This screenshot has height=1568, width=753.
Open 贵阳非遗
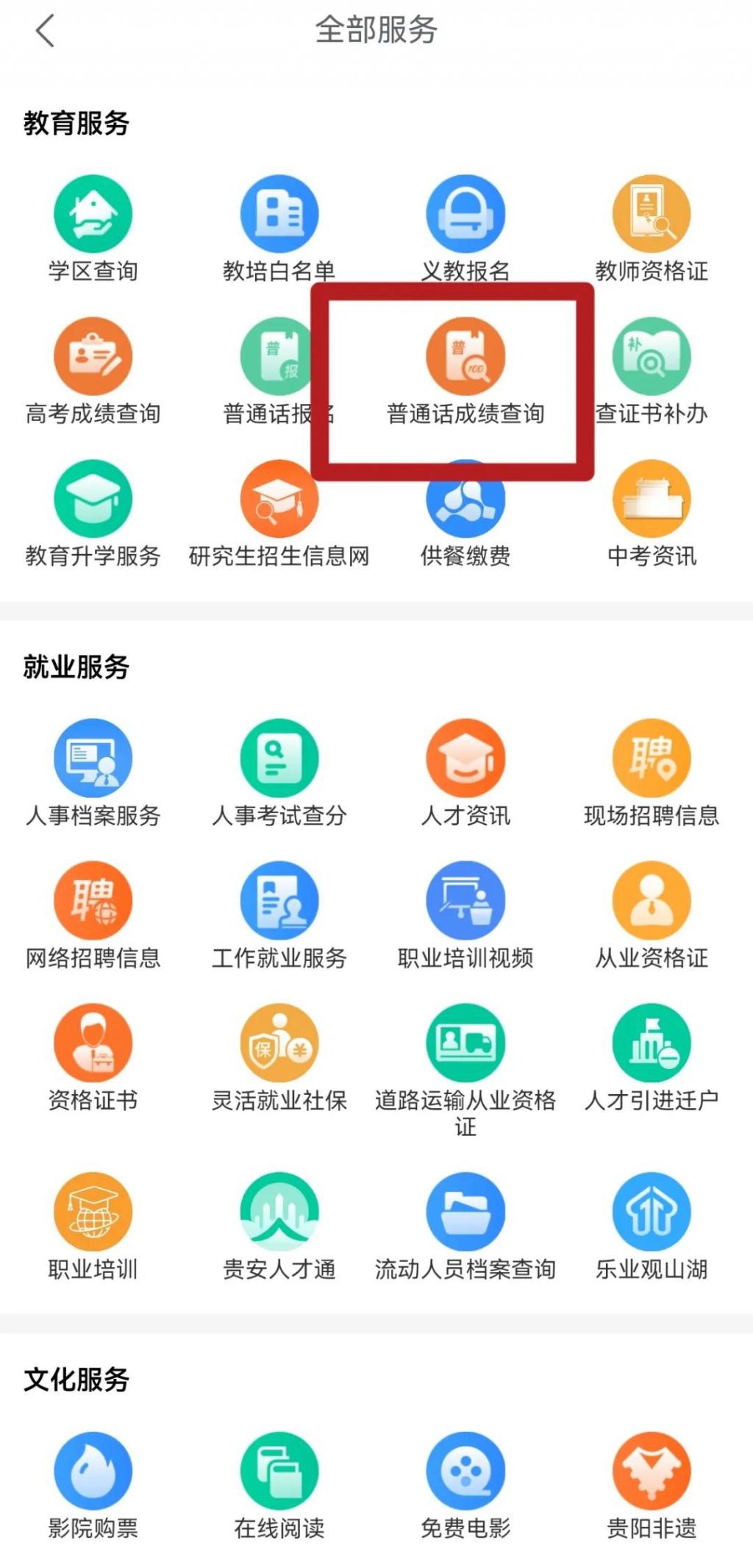[x=652, y=1472]
